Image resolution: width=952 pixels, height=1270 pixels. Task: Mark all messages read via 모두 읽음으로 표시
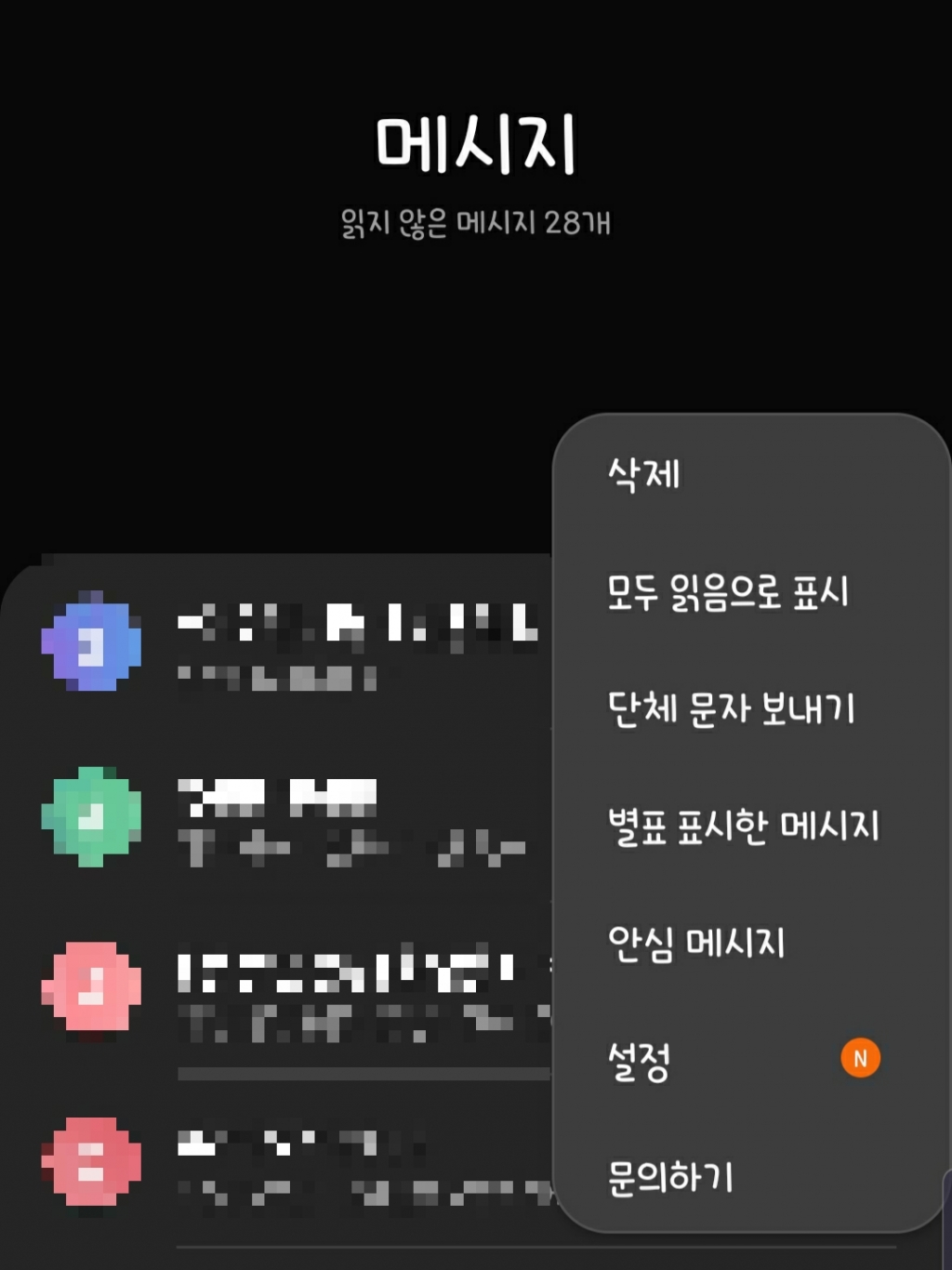730,590
